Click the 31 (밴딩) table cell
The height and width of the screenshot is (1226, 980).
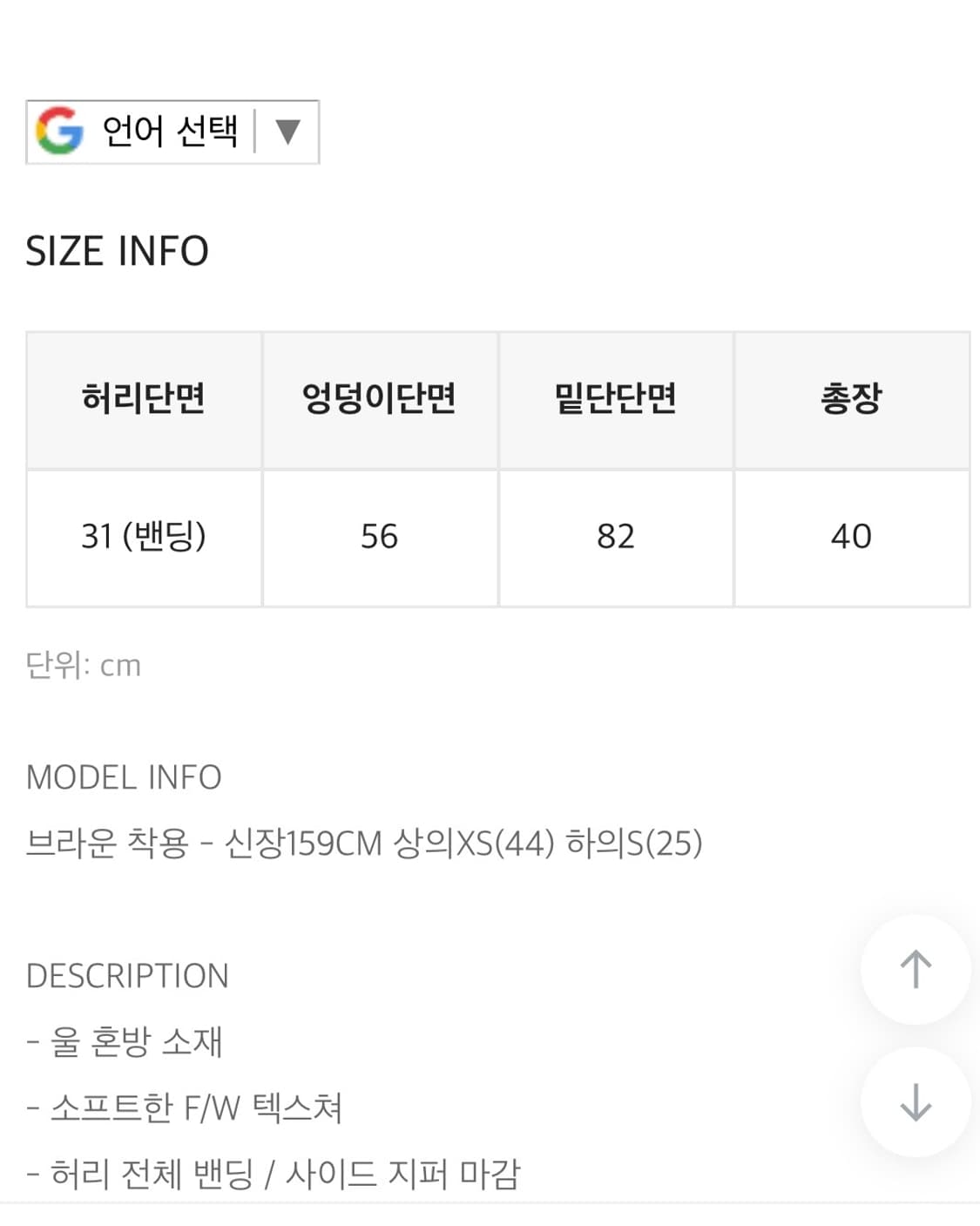(x=145, y=538)
